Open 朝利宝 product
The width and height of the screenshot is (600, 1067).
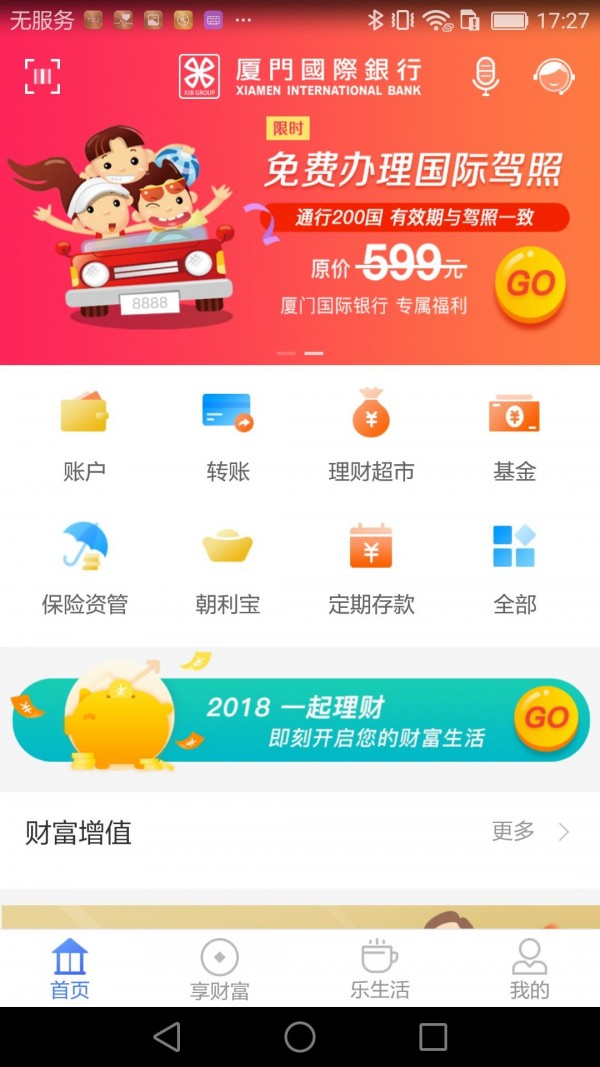[228, 569]
